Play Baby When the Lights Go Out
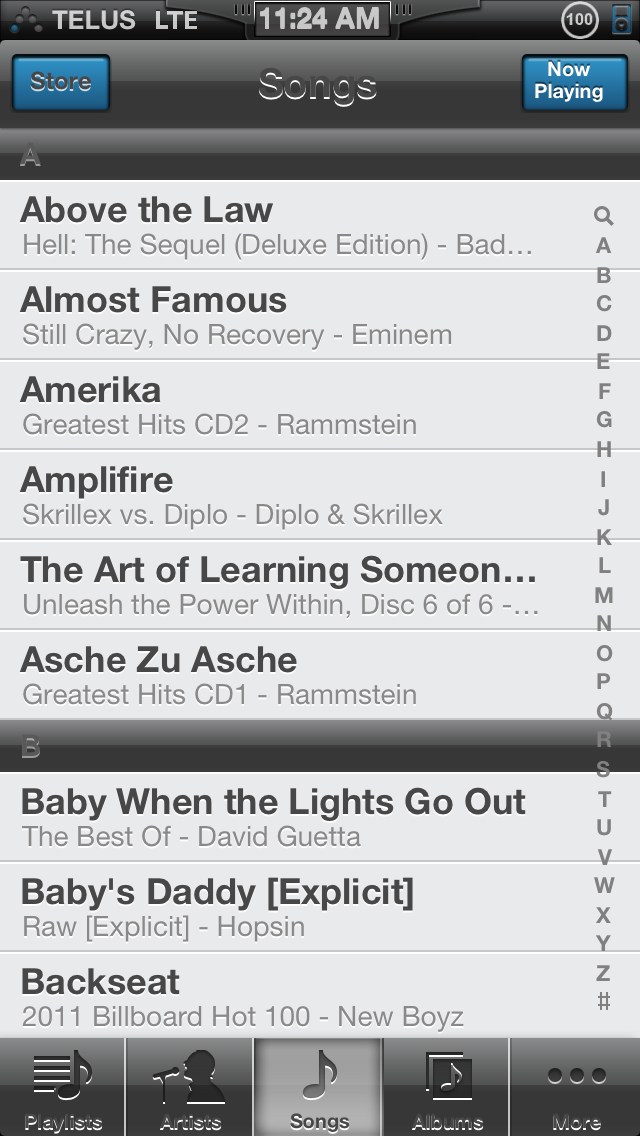Image resolution: width=640 pixels, height=1136 pixels. [320, 816]
